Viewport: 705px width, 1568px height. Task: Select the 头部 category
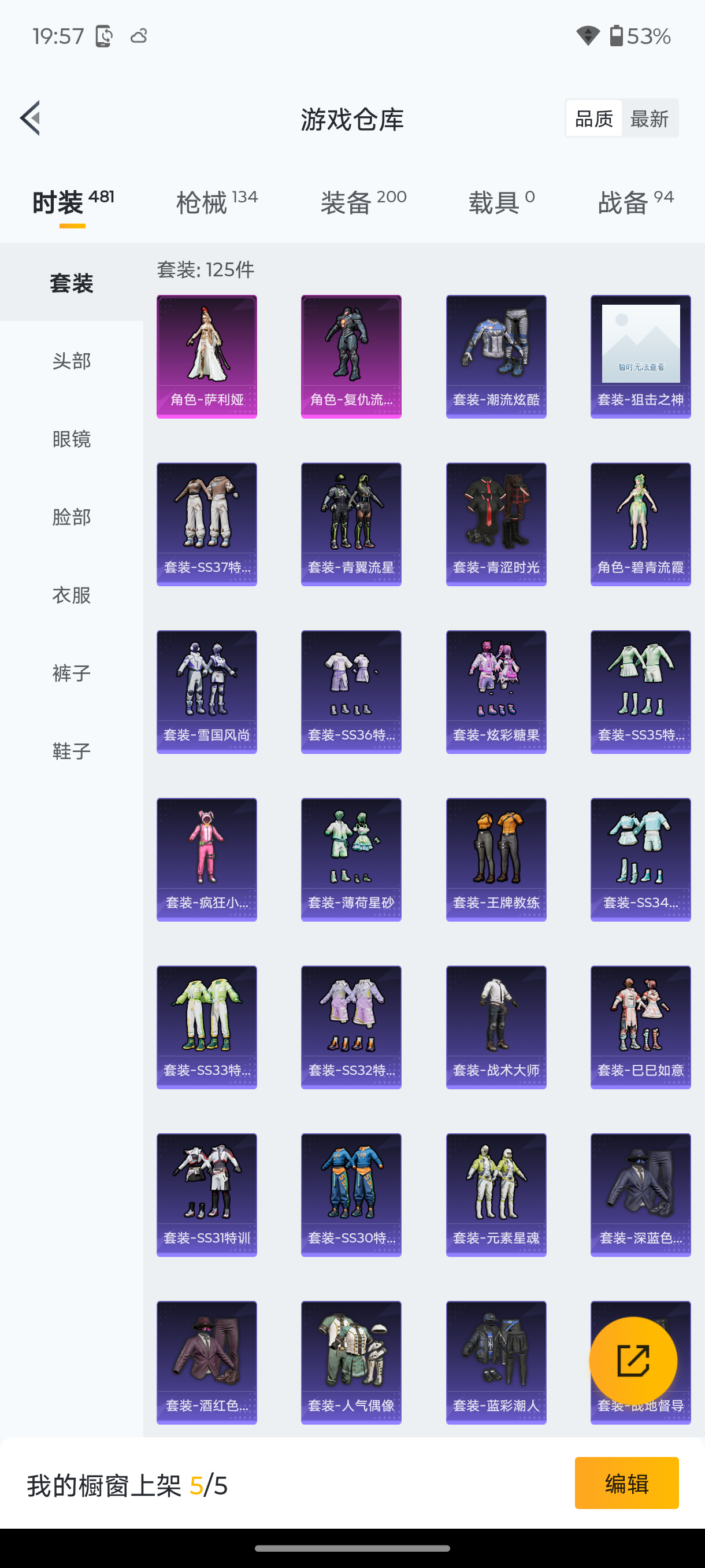(72, 361)
